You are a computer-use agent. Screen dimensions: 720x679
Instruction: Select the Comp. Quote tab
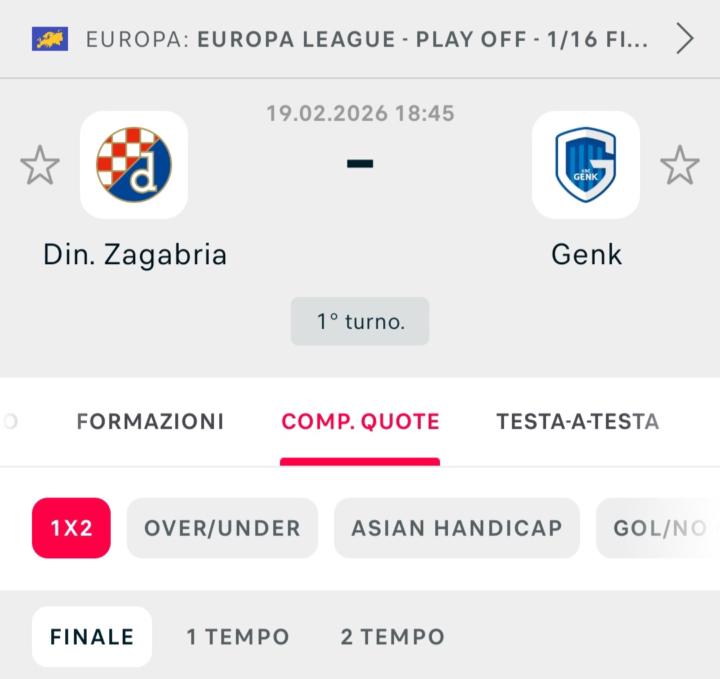[x=360, y=422]
